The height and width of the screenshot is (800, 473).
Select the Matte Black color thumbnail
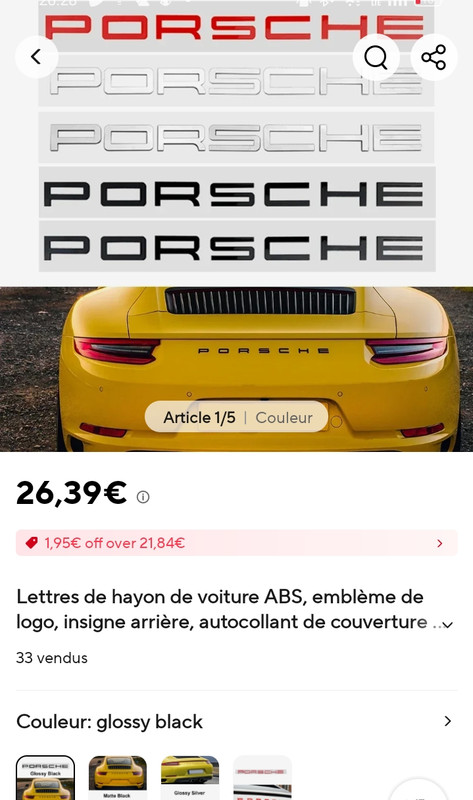pyautogui.click(x=117, y=778)
